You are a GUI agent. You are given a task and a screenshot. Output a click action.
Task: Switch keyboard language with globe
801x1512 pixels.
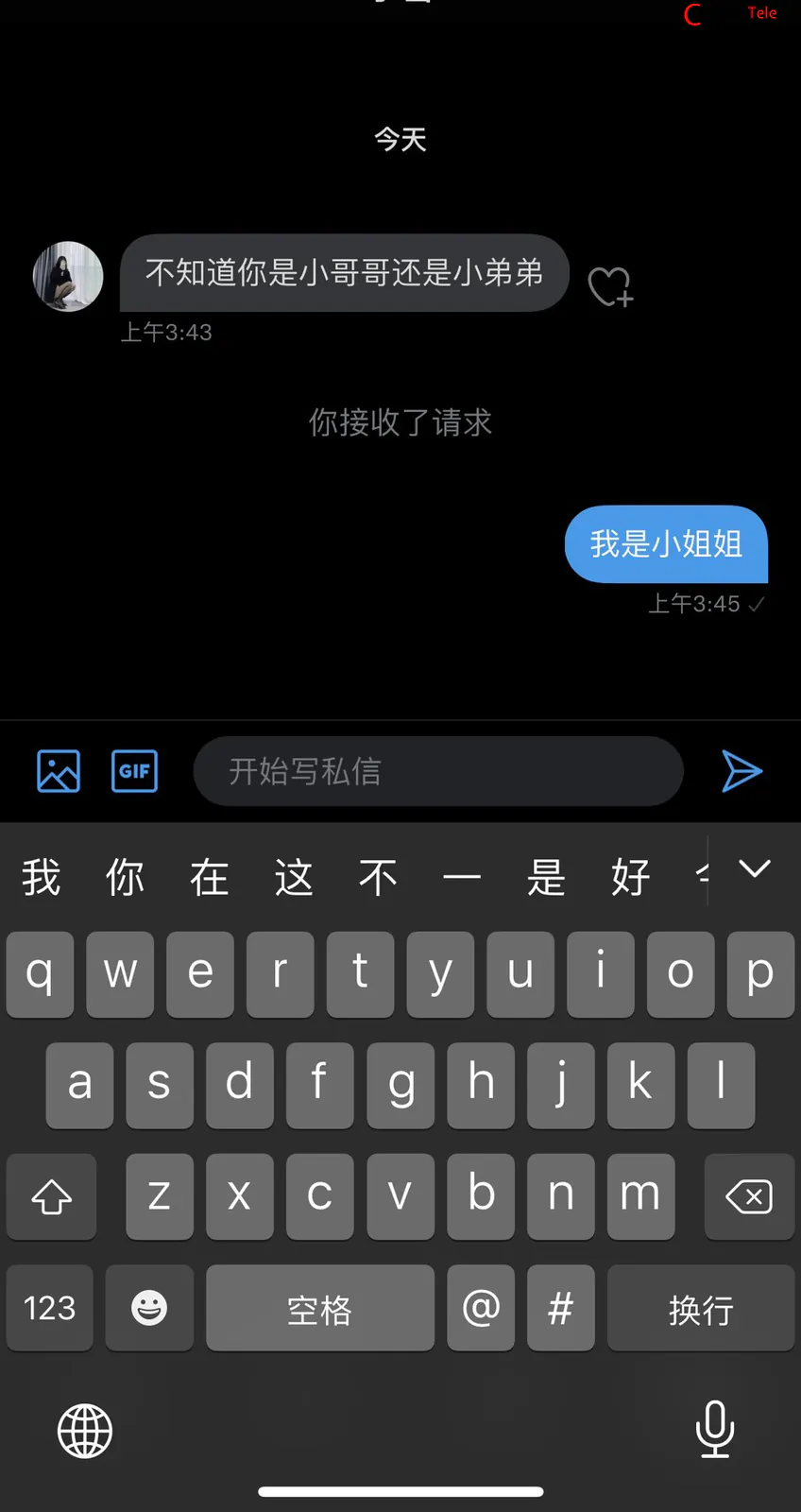pos(85,1431)
